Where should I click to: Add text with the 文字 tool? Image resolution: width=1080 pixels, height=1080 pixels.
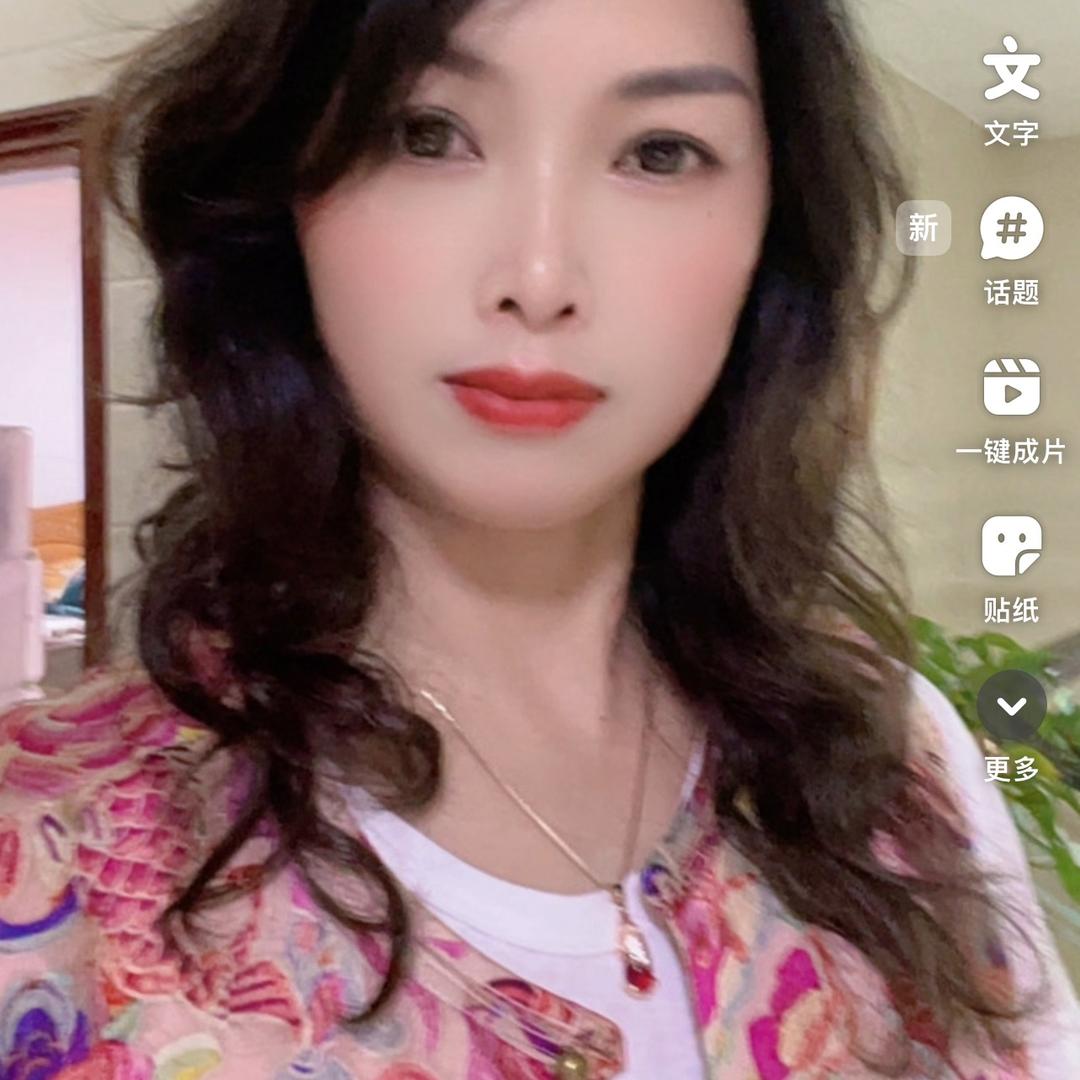1011,70
